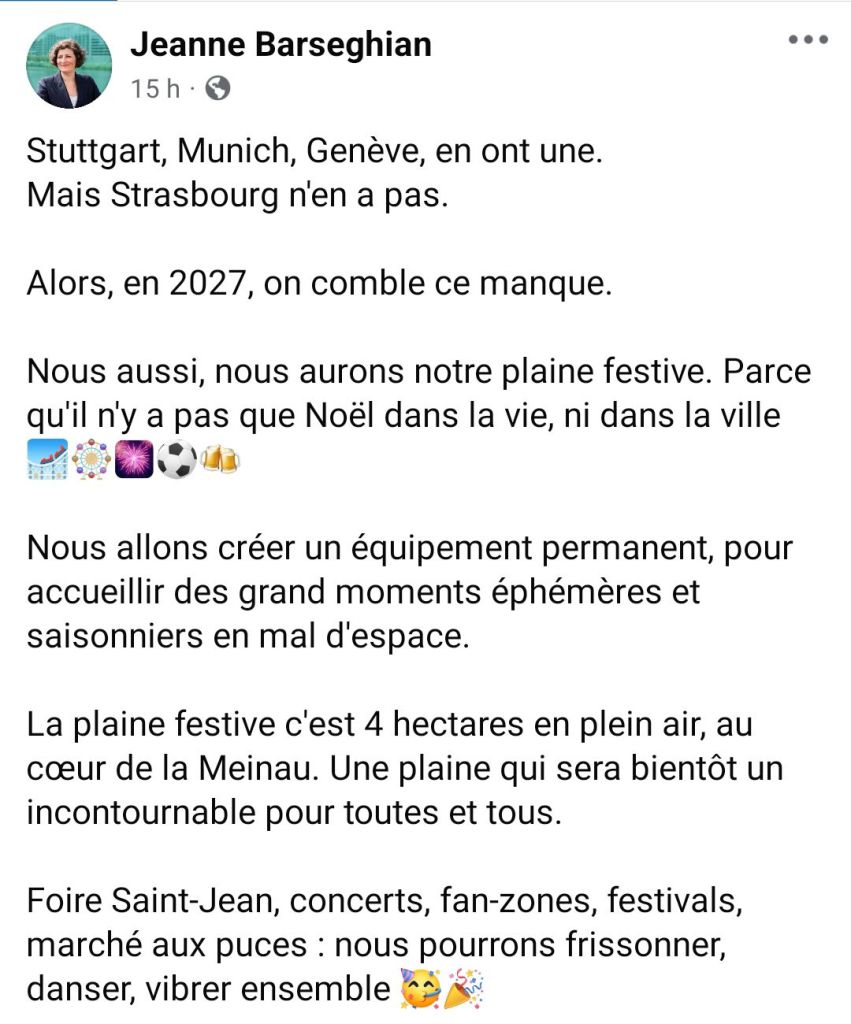Tap the 15 h post timestamp
This screenshot has width=851, height=1024.
click(155, 89)
